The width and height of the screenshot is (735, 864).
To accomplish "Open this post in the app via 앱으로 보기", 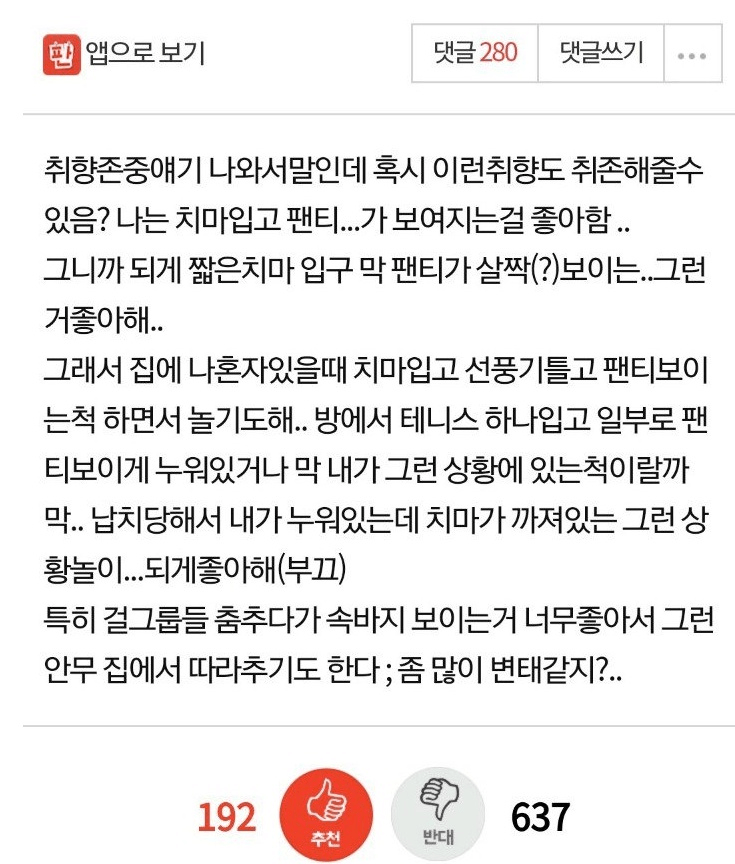I will 125,52.
